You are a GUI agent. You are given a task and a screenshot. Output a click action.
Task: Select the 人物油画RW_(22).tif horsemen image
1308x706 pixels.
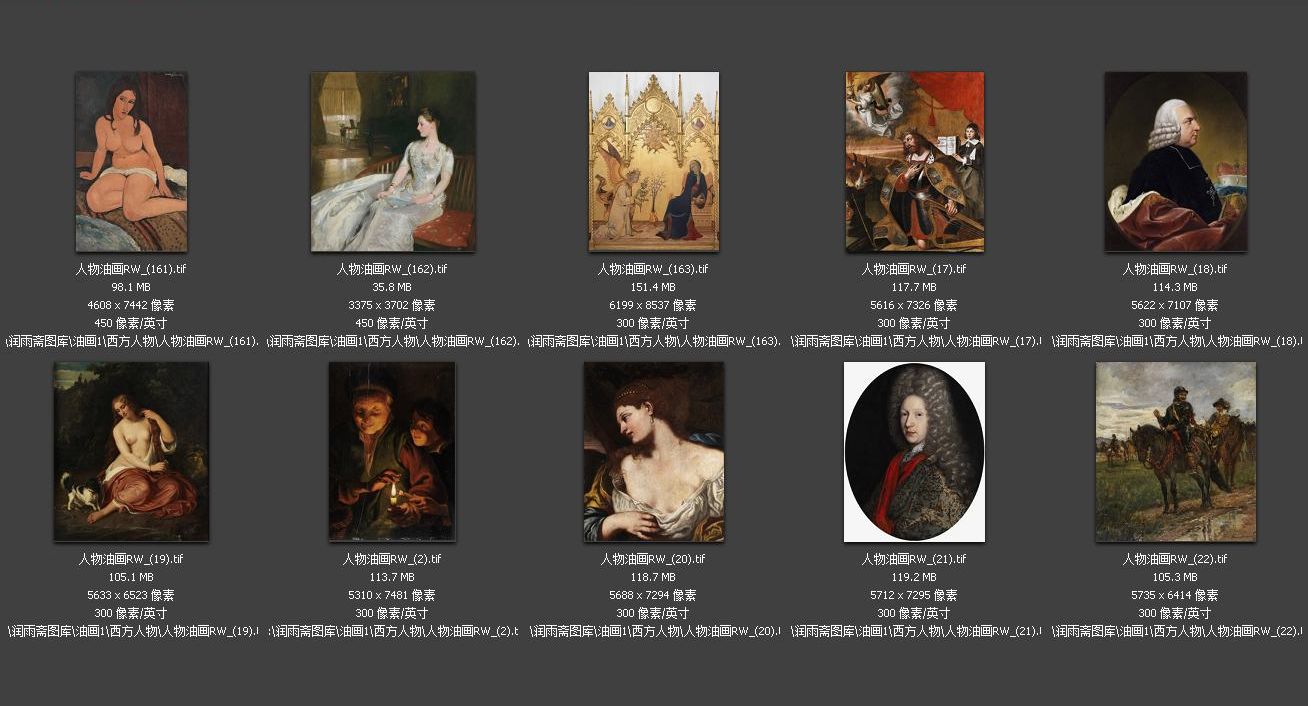(x=1175, y=452)
